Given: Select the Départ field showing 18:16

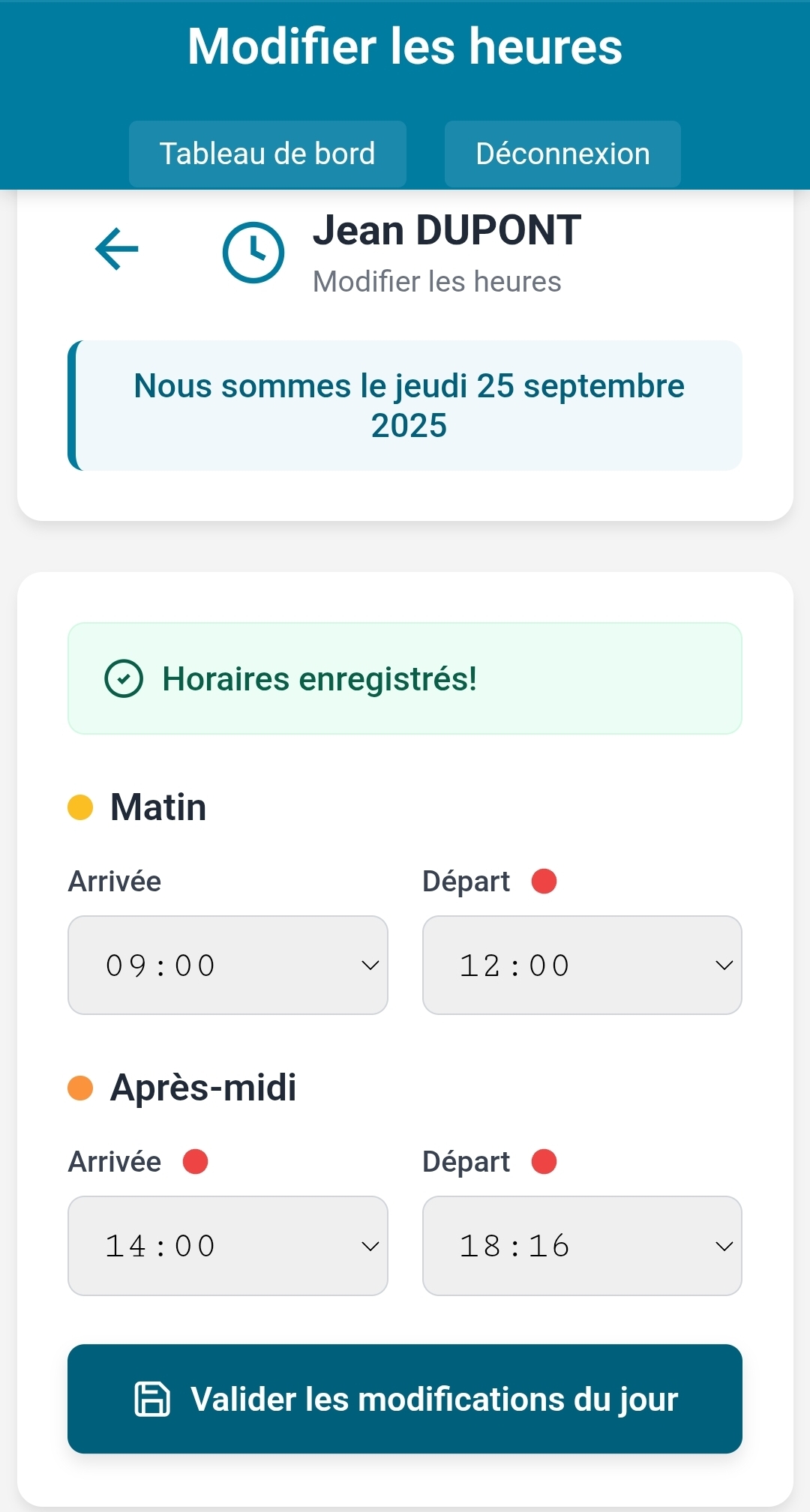Looking at the screenshot, I should click(x=583, y=1246).
